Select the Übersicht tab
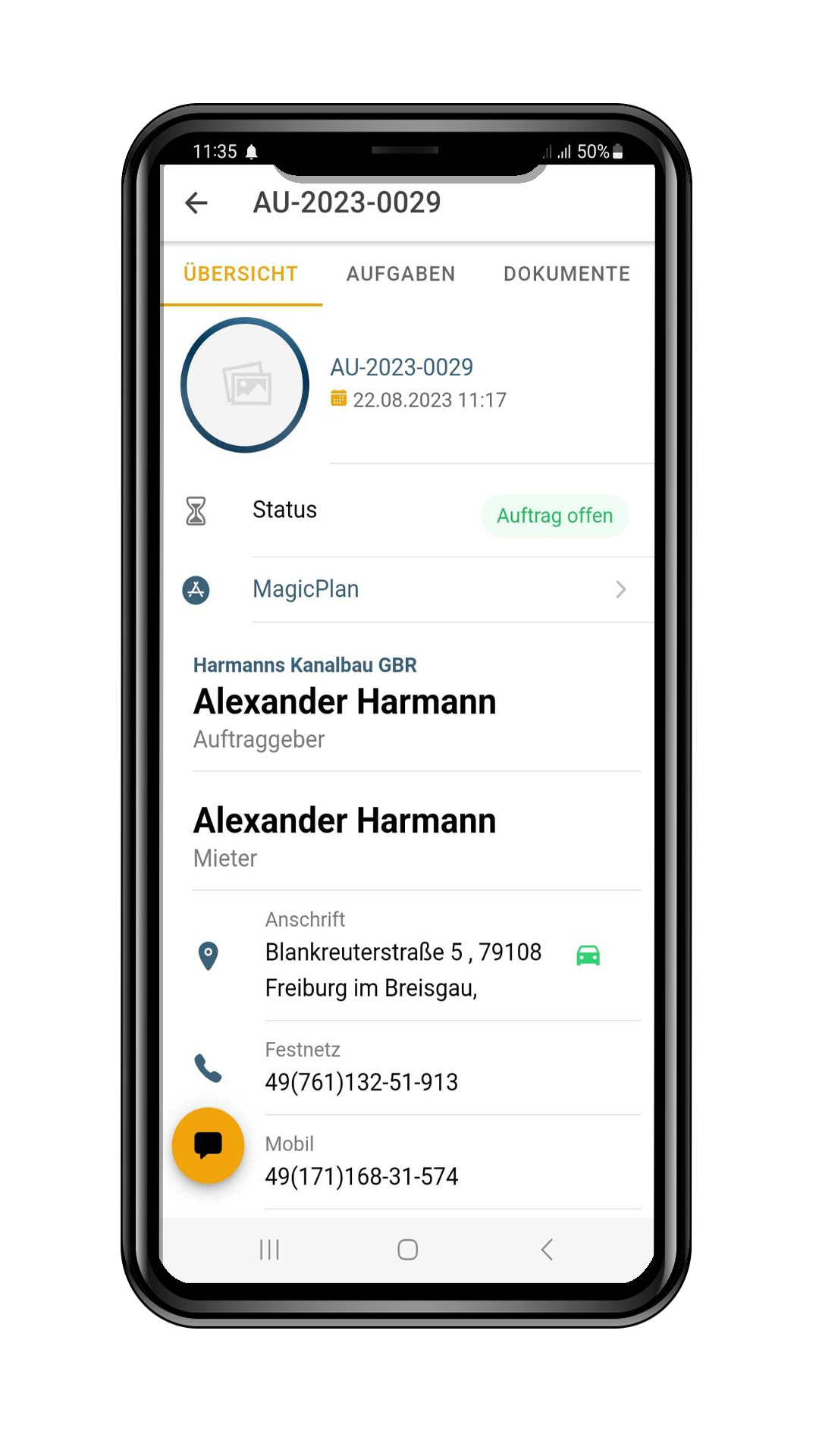Image resolution: width=819 pixels, height=1456 pixels. pyautogui.click(x=240, y=274)
